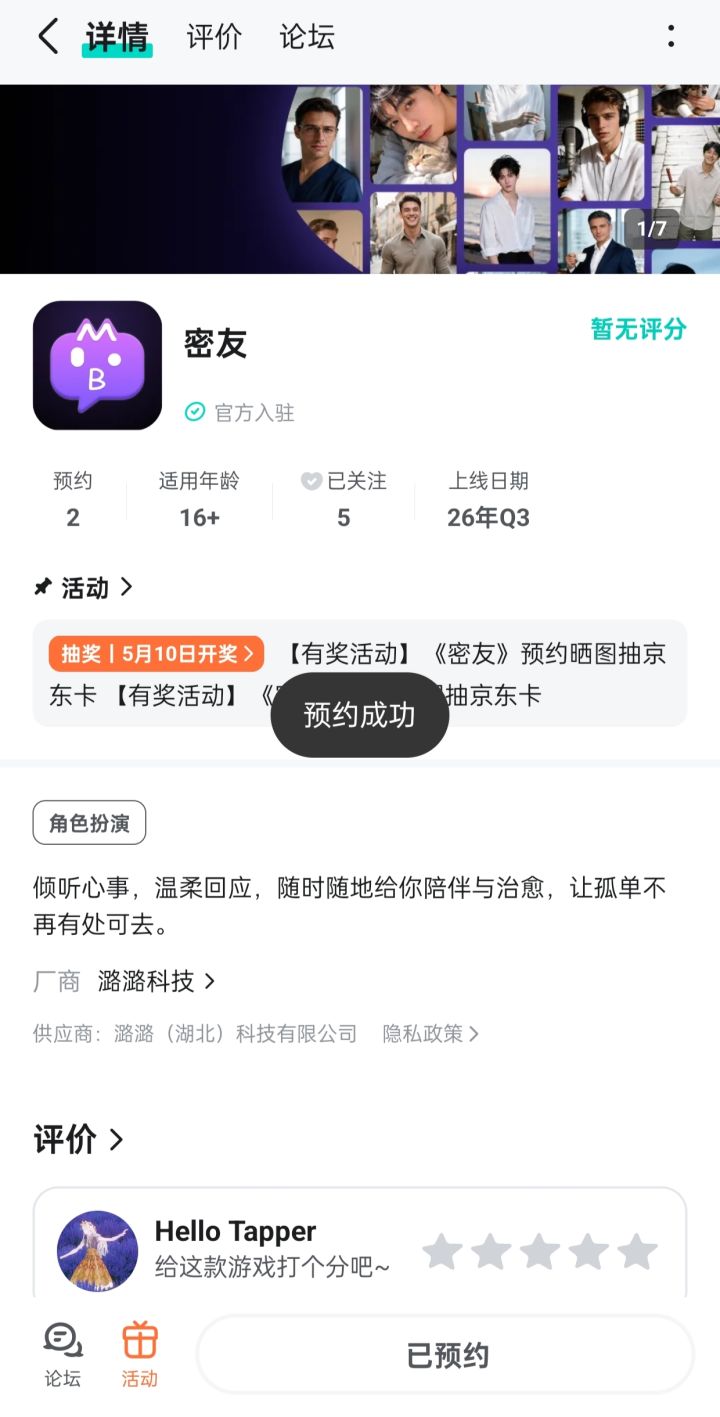Tap the pin icon beside 活动
Screen dimensions: 720x1417
click(41, 588)
